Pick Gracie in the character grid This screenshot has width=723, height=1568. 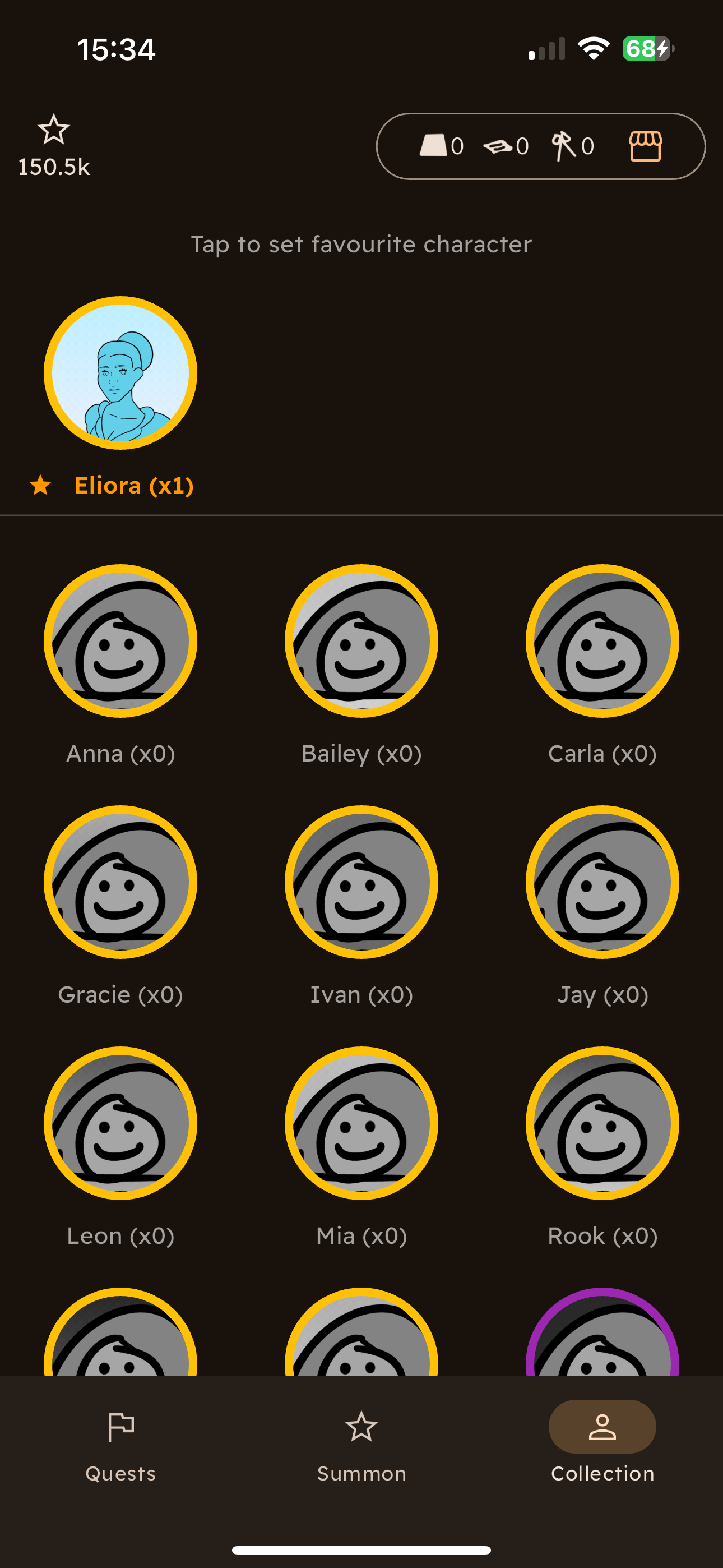pos(121,882)
